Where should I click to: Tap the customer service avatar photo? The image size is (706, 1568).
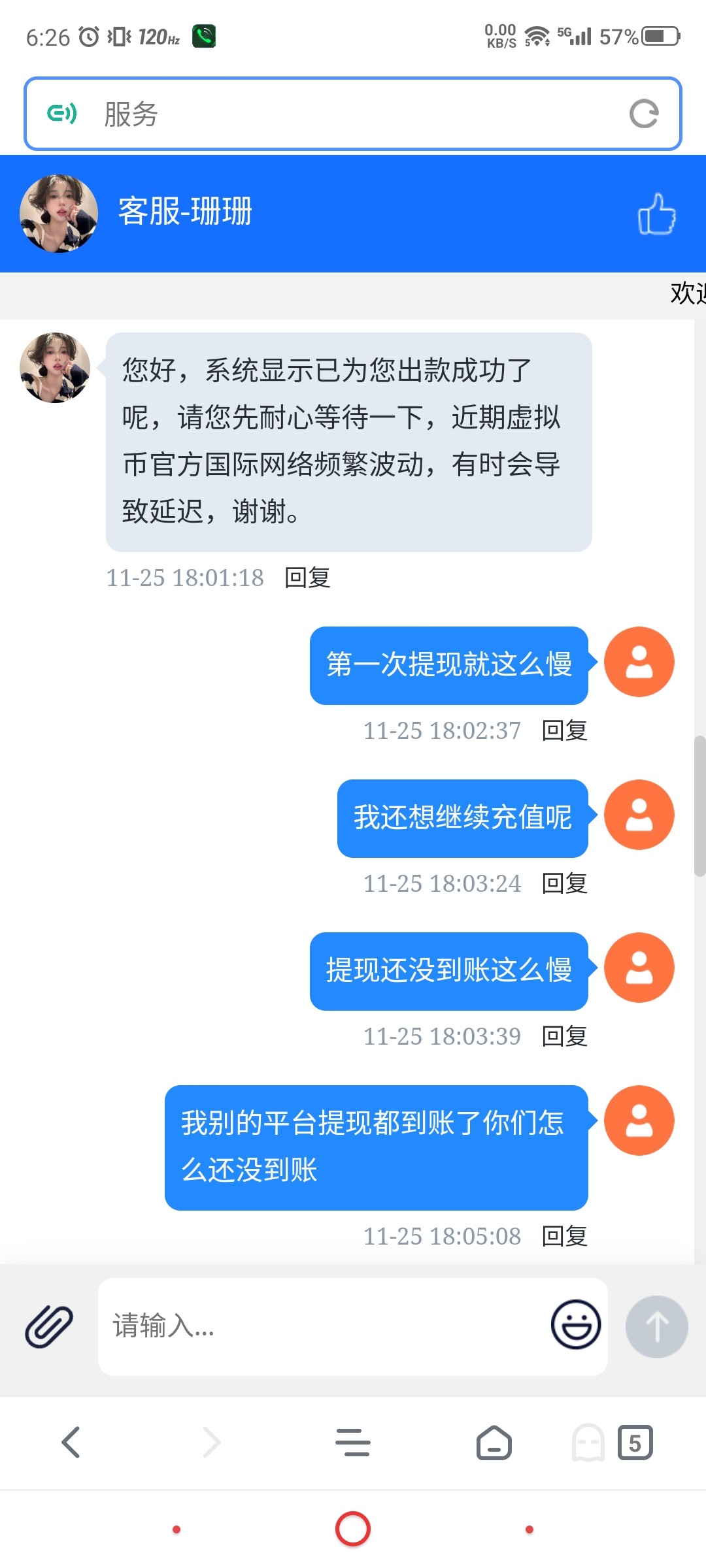[x=54, y=368]
